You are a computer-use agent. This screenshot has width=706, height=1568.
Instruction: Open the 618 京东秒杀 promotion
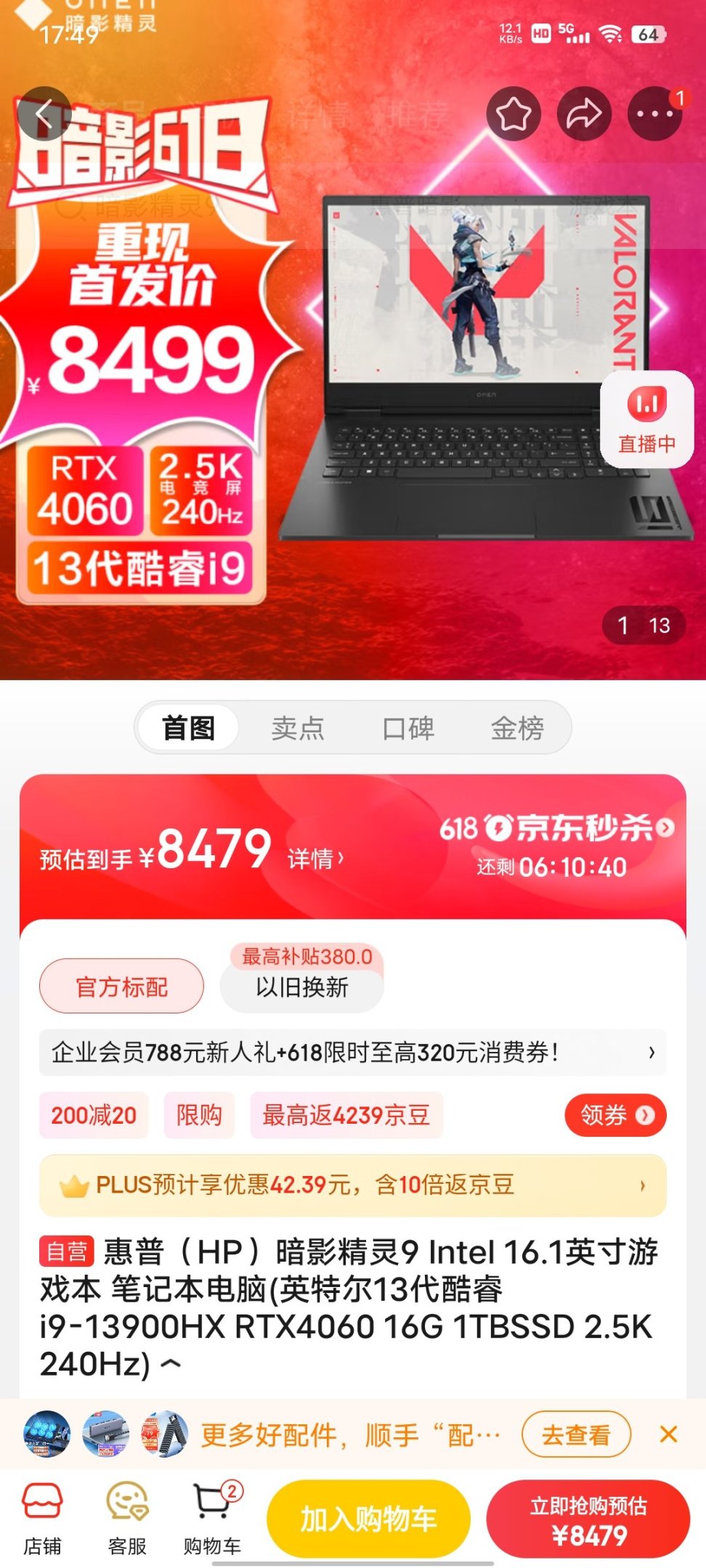(556, 828)
